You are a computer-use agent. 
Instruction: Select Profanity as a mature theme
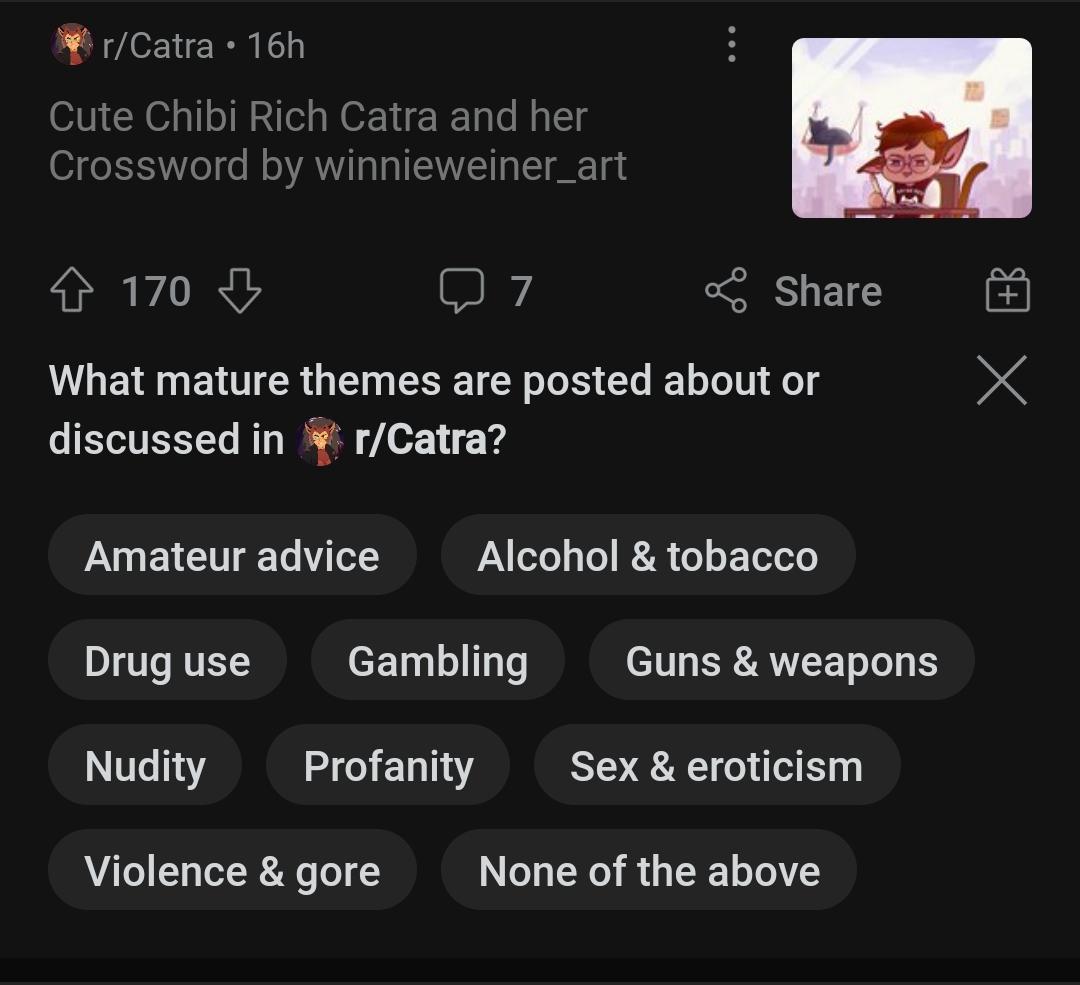388,766
